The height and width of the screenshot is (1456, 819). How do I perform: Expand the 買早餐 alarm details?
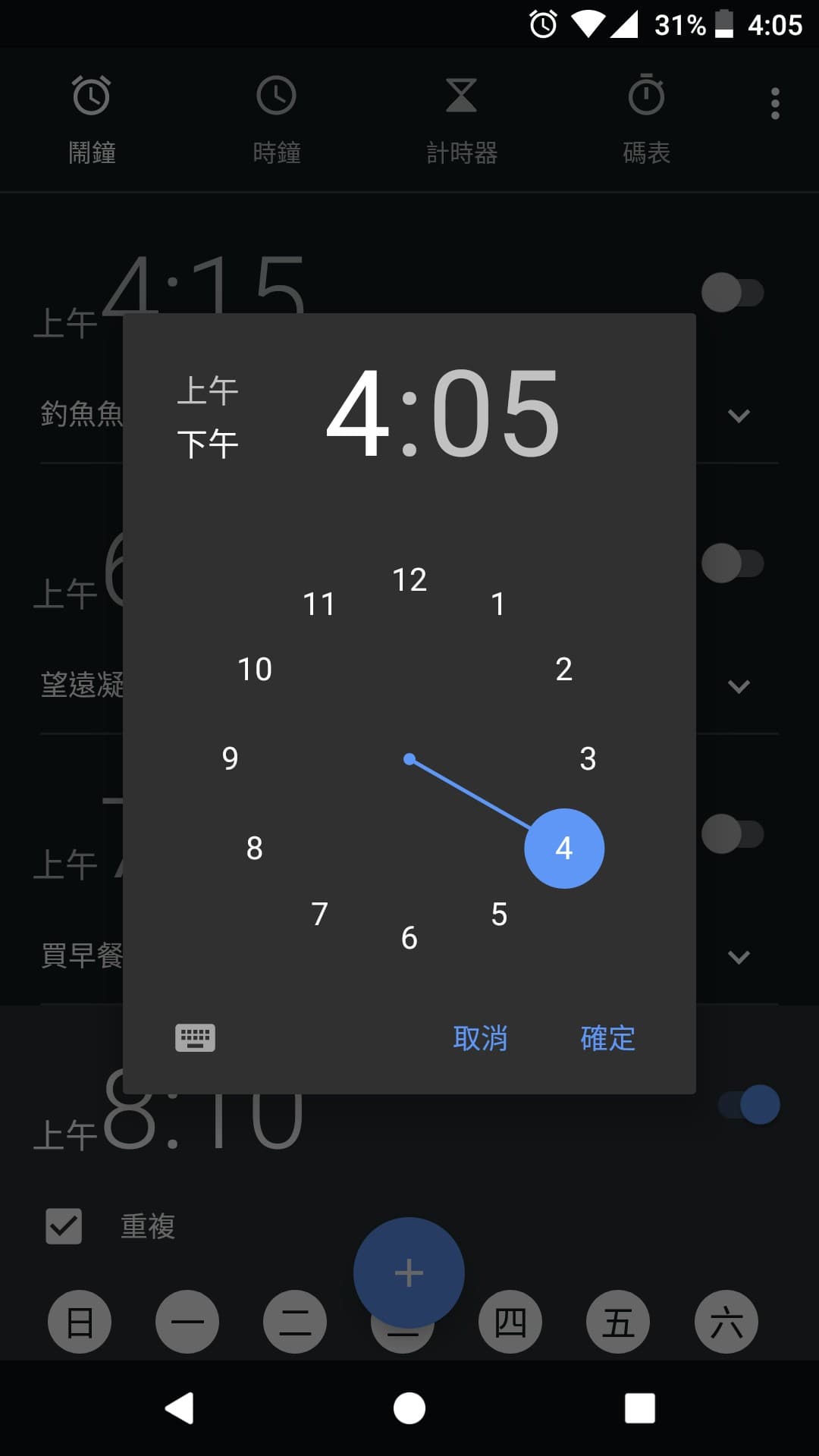coord(740,957)
